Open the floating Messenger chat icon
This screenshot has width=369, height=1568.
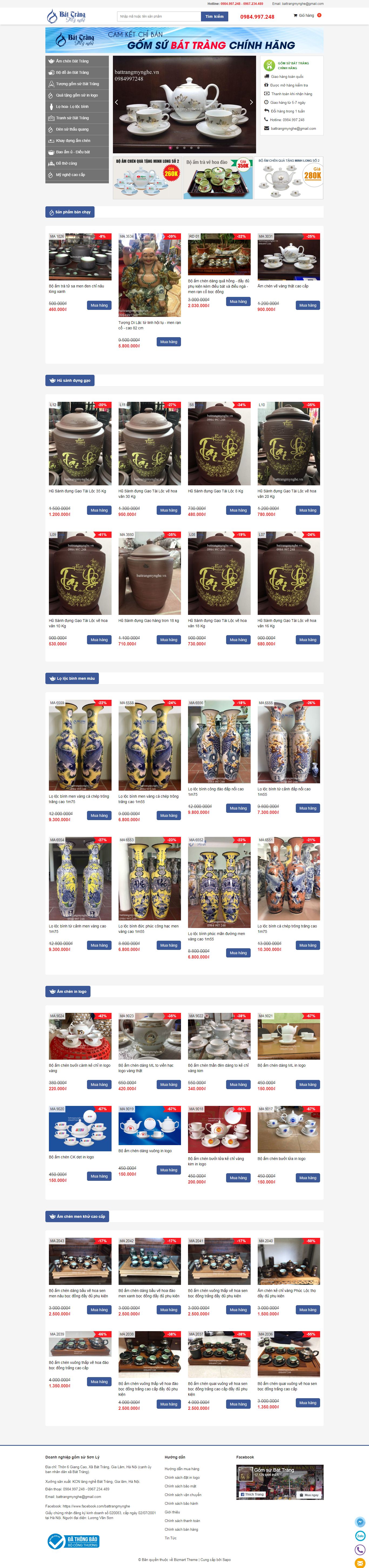360,1522
